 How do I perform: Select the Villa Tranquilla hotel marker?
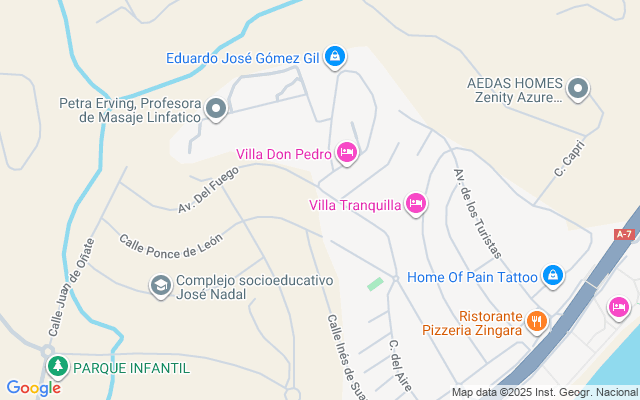click(x=416, y=204)
